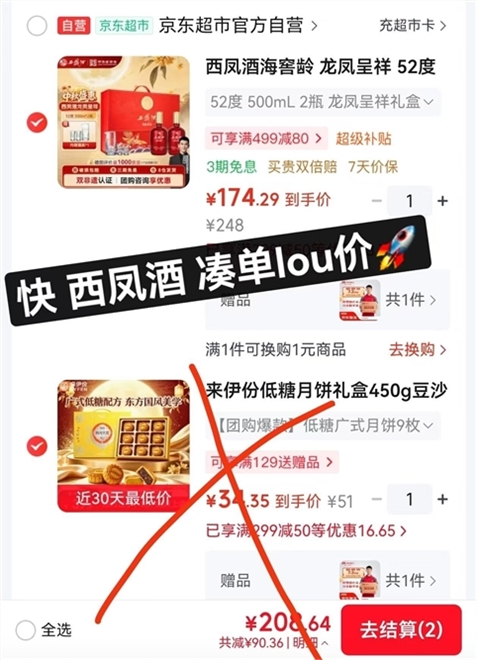View the 已享满299减50等优惠16.65 details
The height and width of the screenshot is (660, 477).
306,531
